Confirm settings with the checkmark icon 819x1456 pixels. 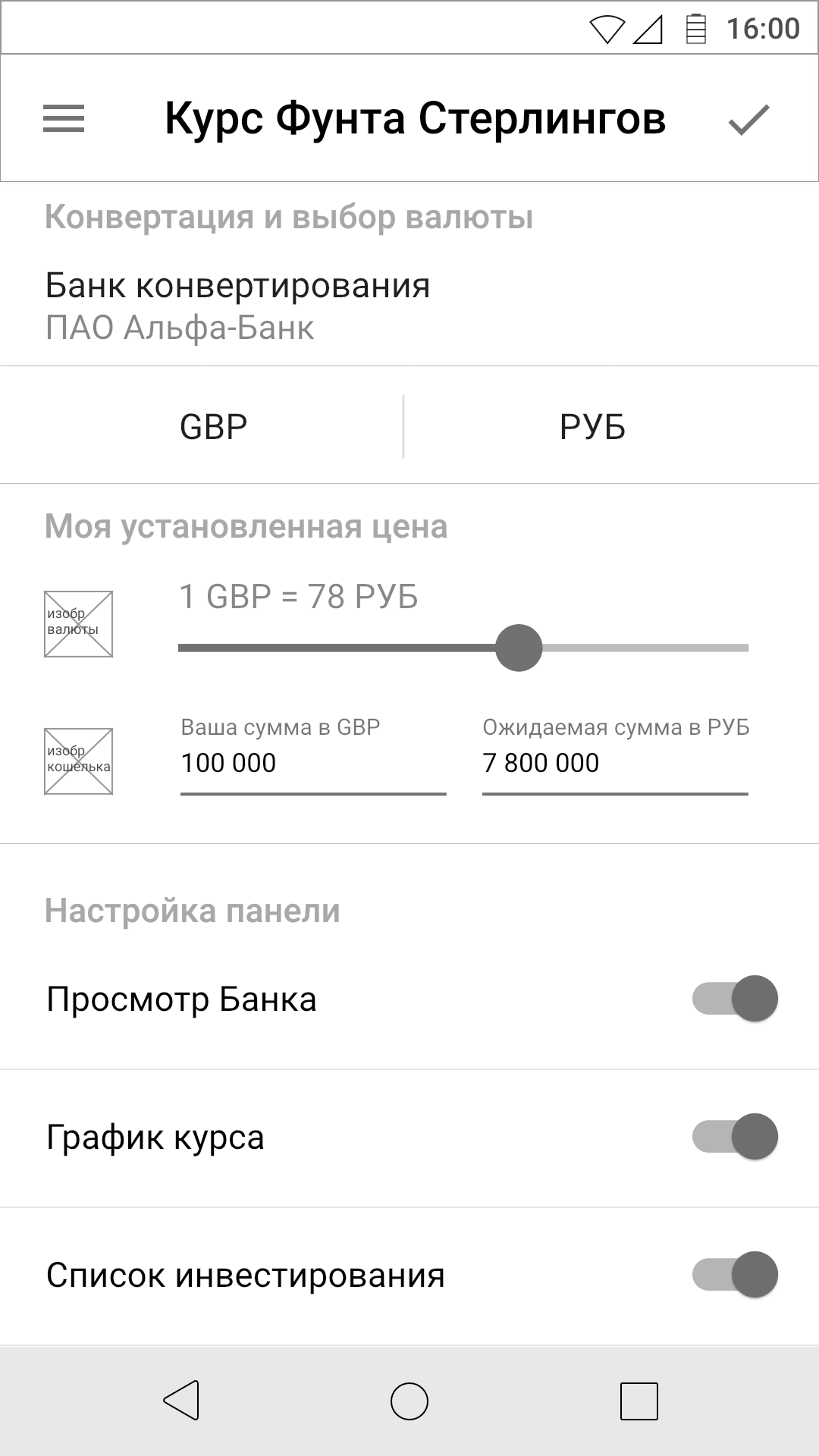tap(749, 120)
